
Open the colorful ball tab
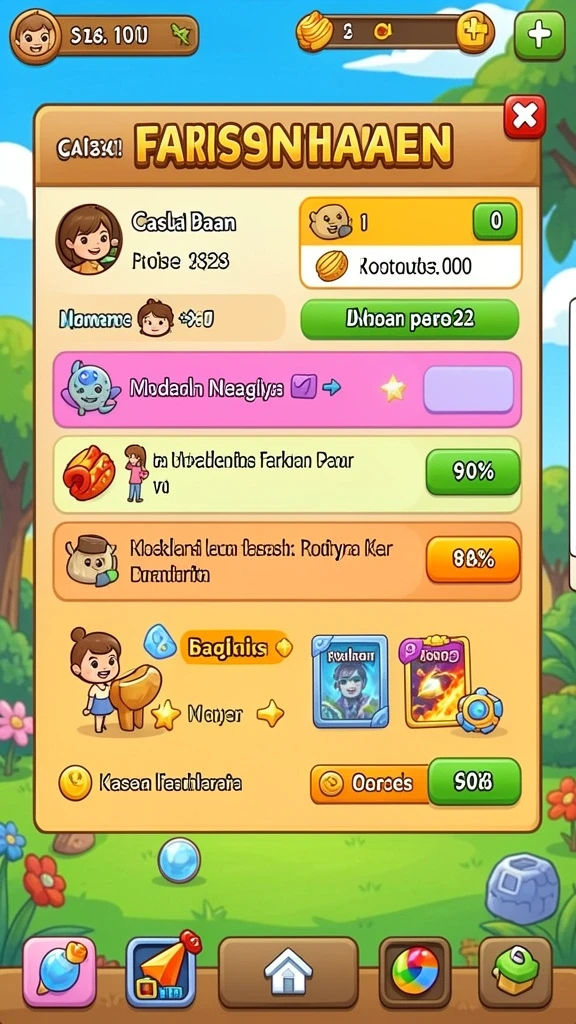click(415, 972)
